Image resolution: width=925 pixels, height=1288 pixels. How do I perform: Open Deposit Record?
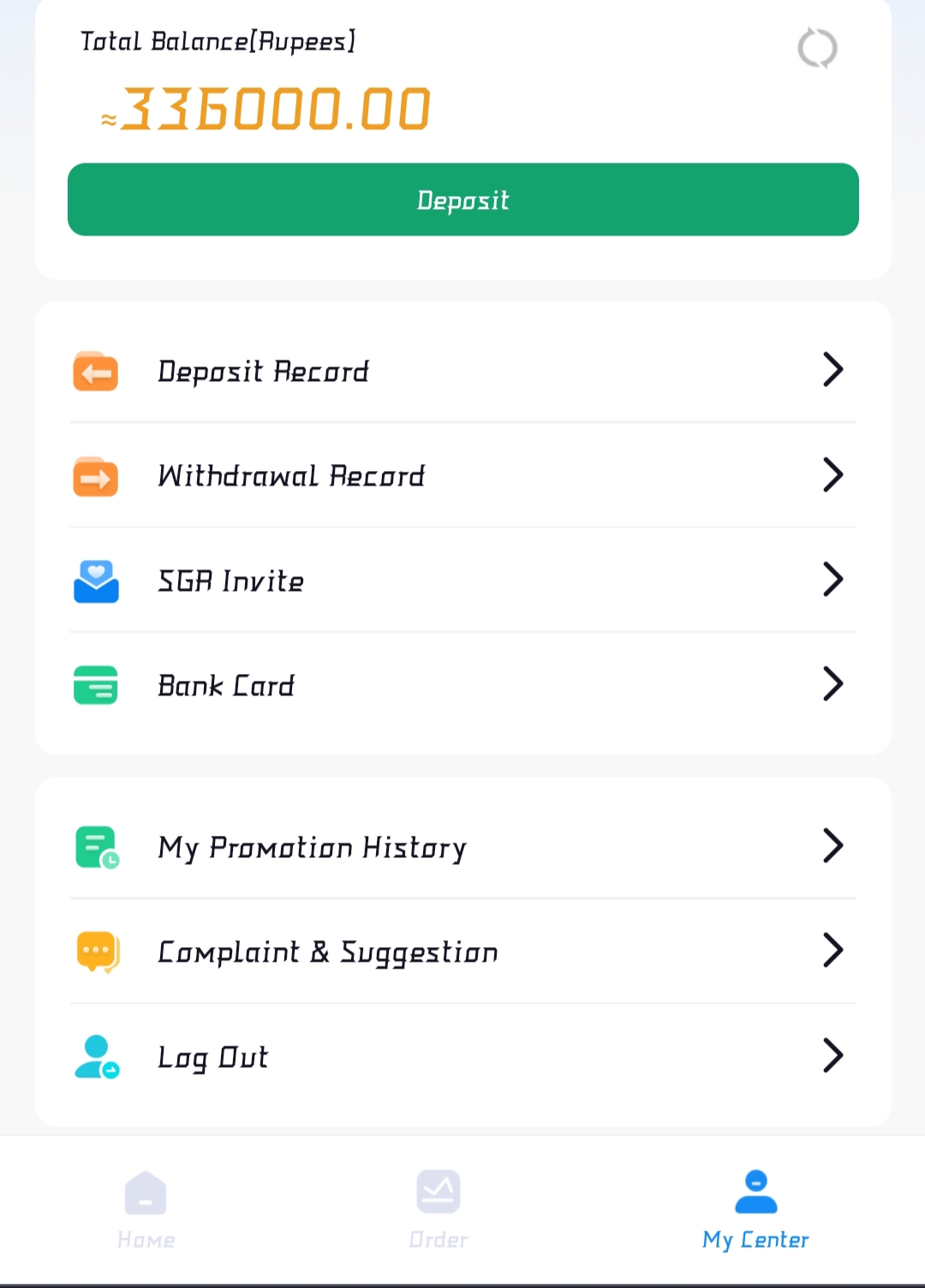pos(462,371)
